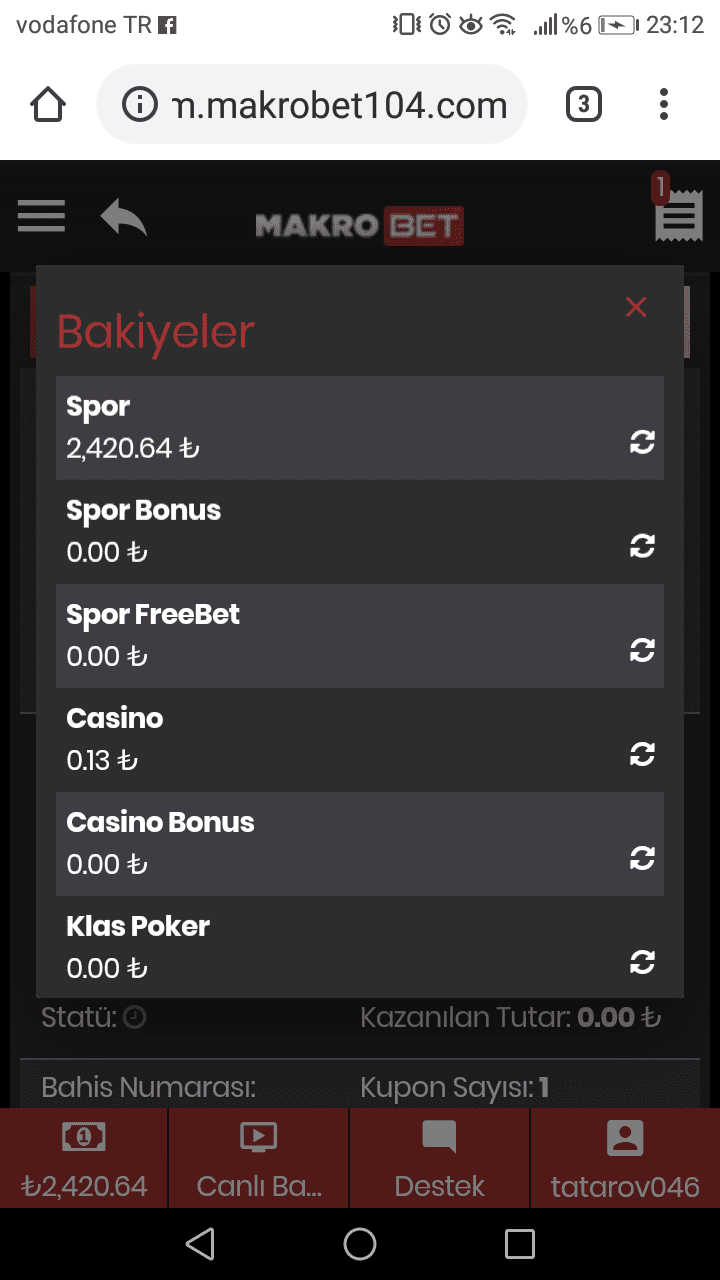Tap the browser address bar
Screen dimensions: 720x1280
click(312, 104)
